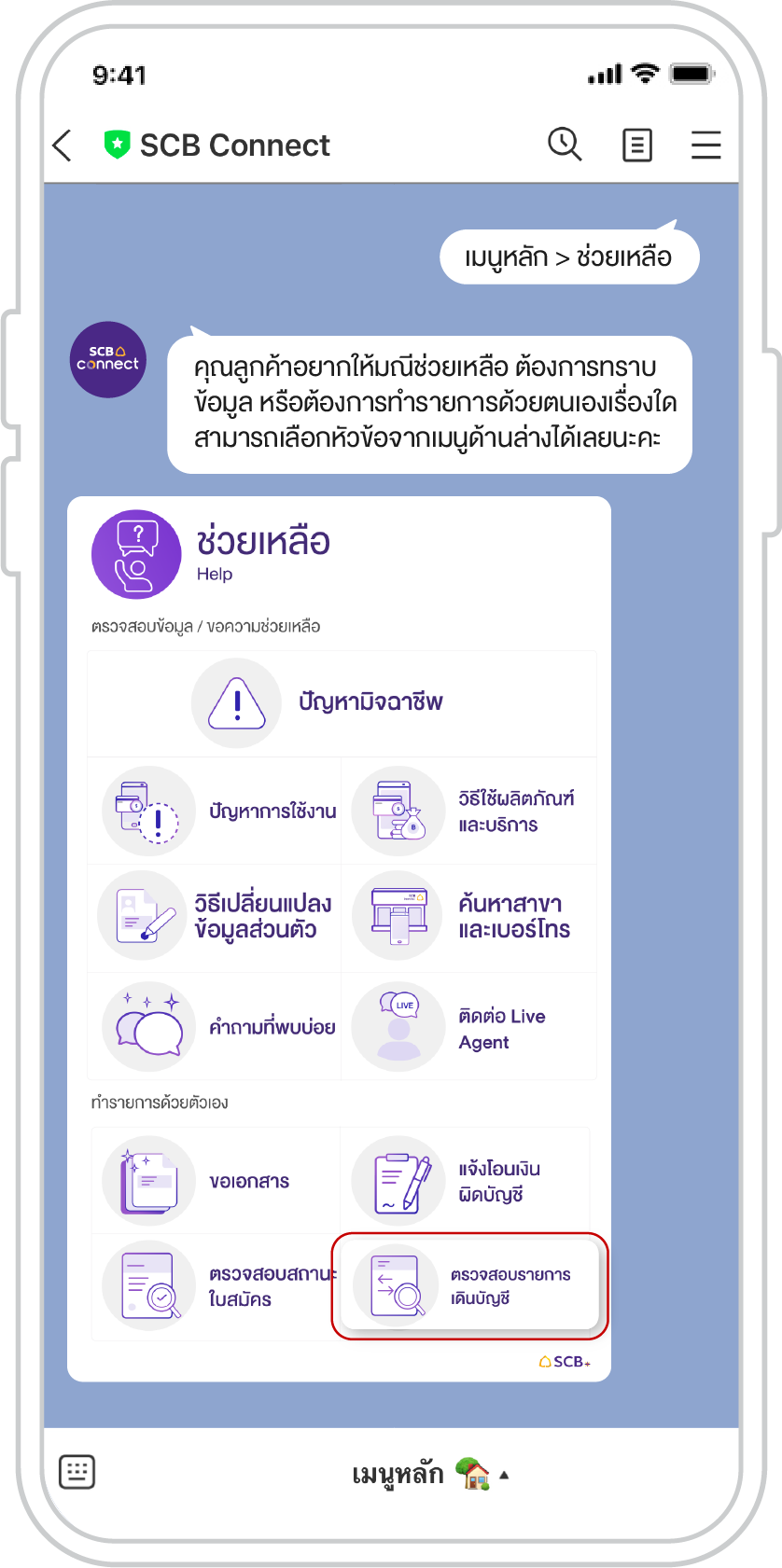Select วิธีเปลี่ยนแปลงข้อมูลส่วนตัว

pyautogui.click(x=216, y=917)
